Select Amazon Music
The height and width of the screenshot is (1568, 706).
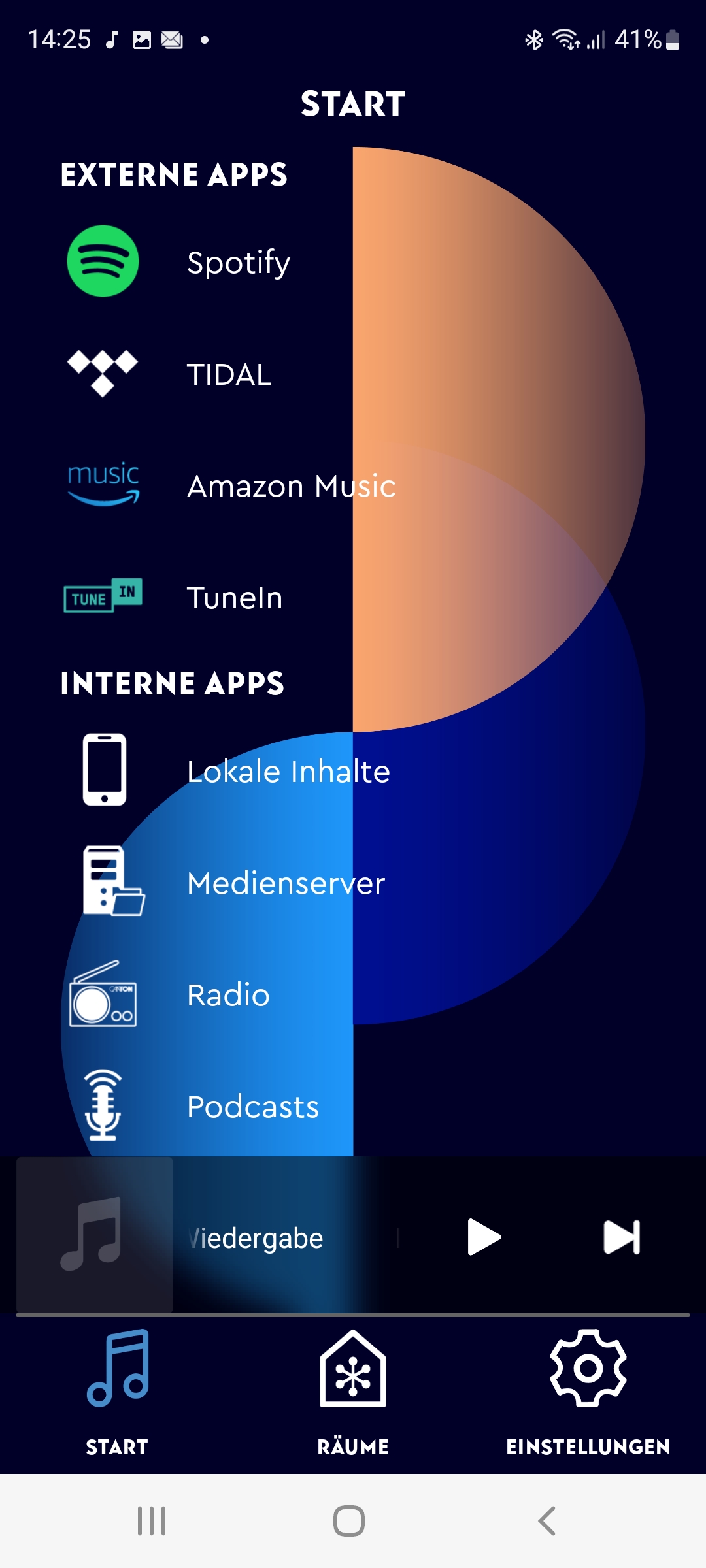tap(353, 486)
